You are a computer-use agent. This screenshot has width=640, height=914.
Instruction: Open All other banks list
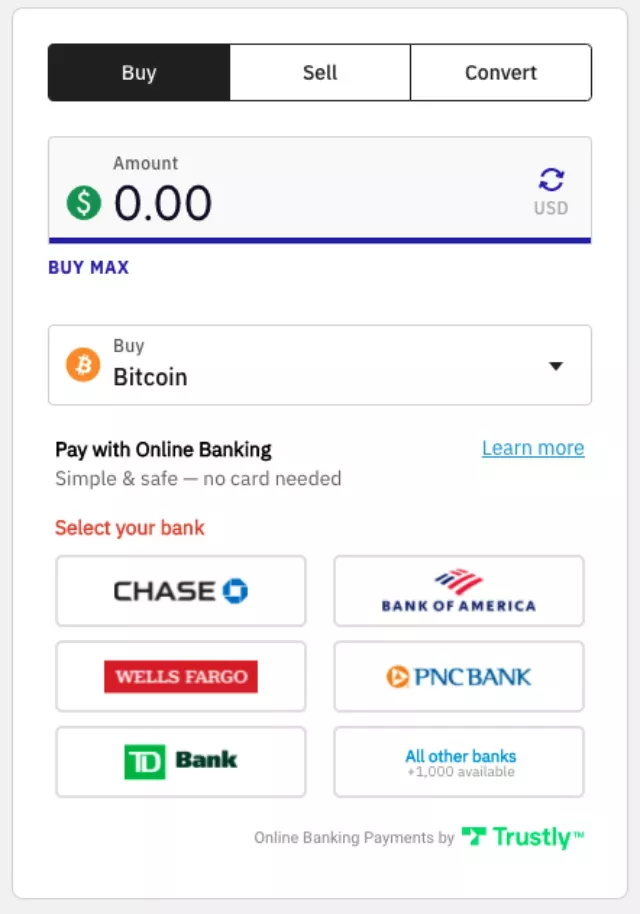pyautogui.click(x=459, y=762)
